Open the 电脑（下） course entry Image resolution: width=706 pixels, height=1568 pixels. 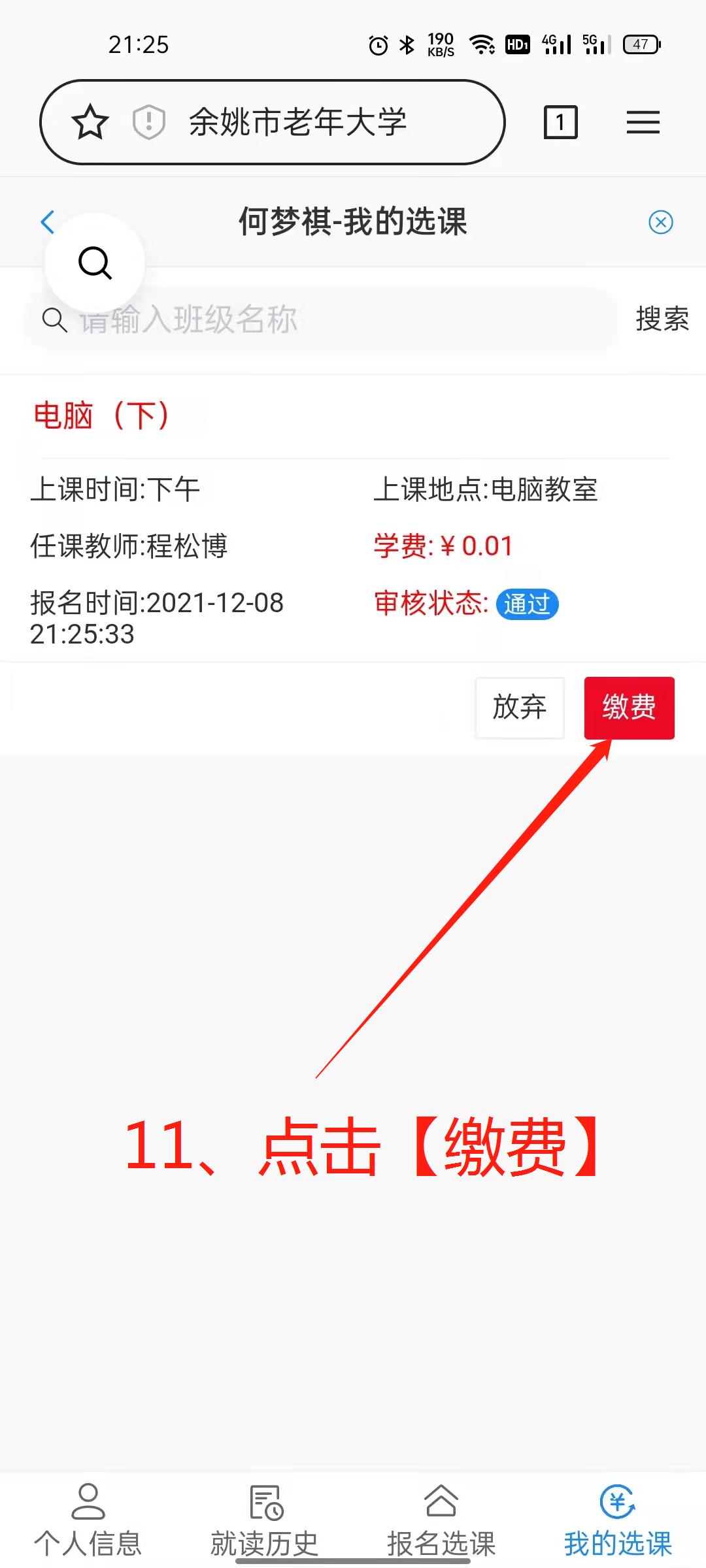pyautogui.click(x=101, y=416)
